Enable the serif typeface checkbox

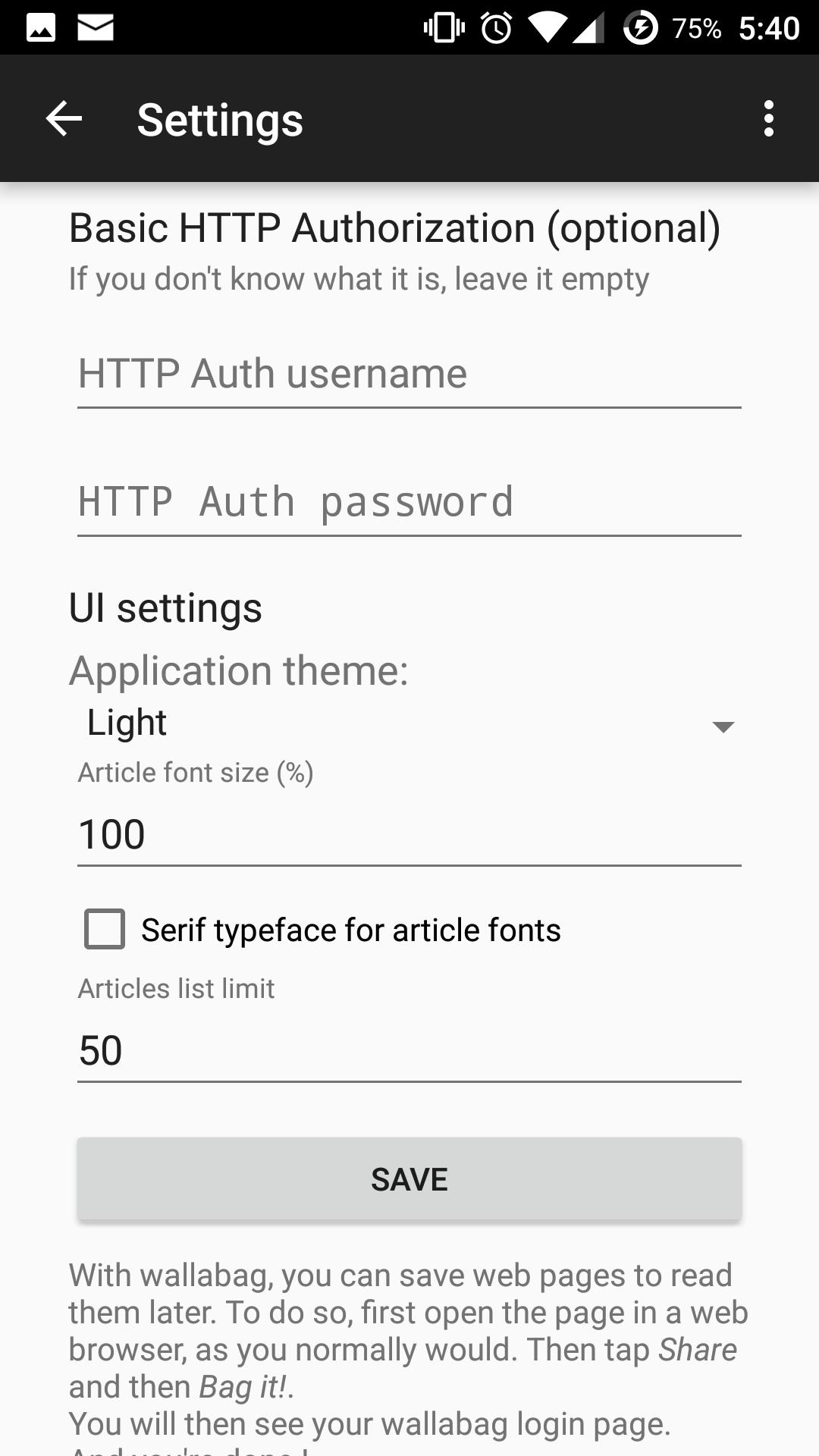click(105, 929)
